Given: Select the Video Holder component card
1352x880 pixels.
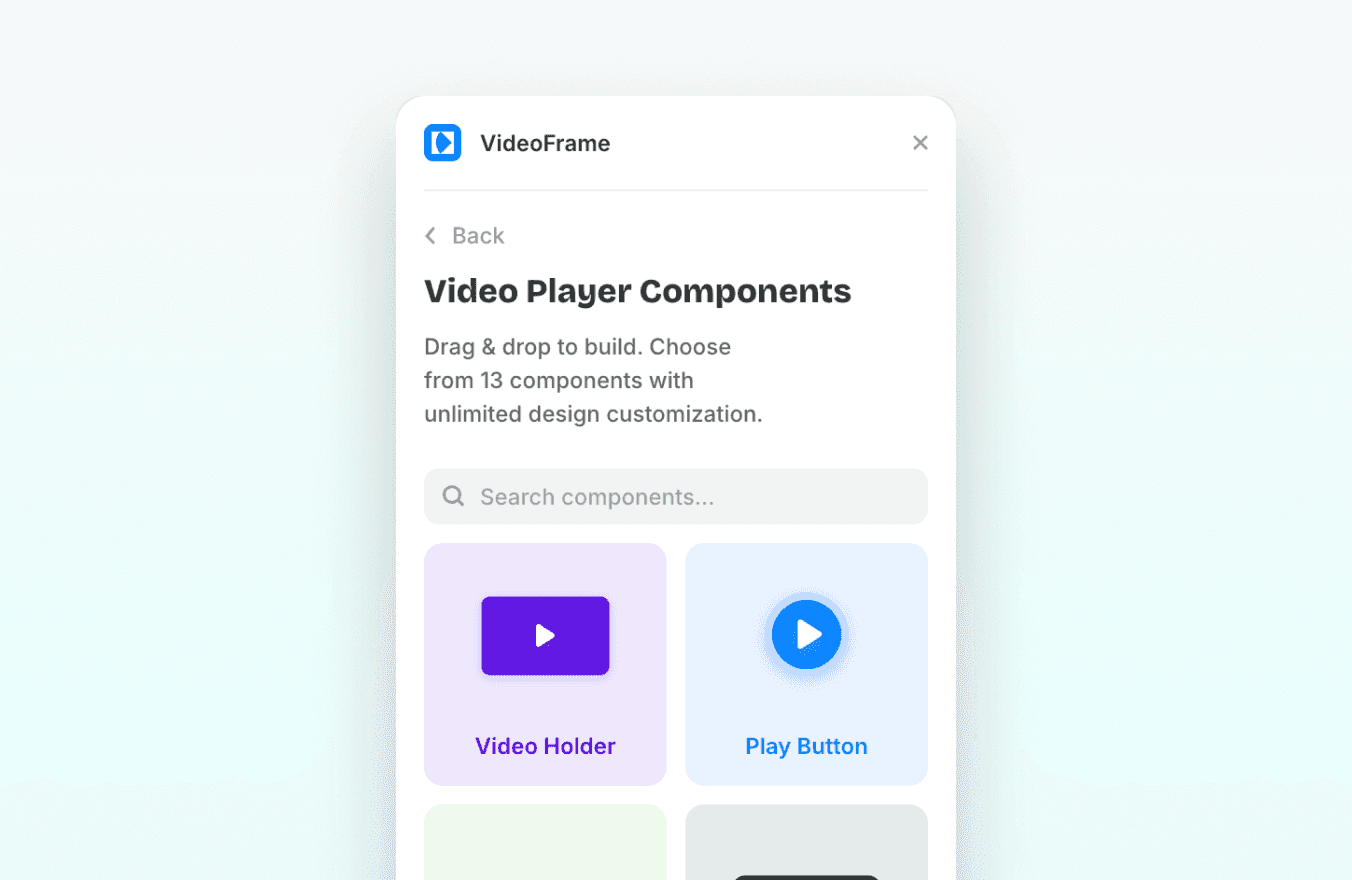Looking at the screenshot, I should (x=545, y=664).
